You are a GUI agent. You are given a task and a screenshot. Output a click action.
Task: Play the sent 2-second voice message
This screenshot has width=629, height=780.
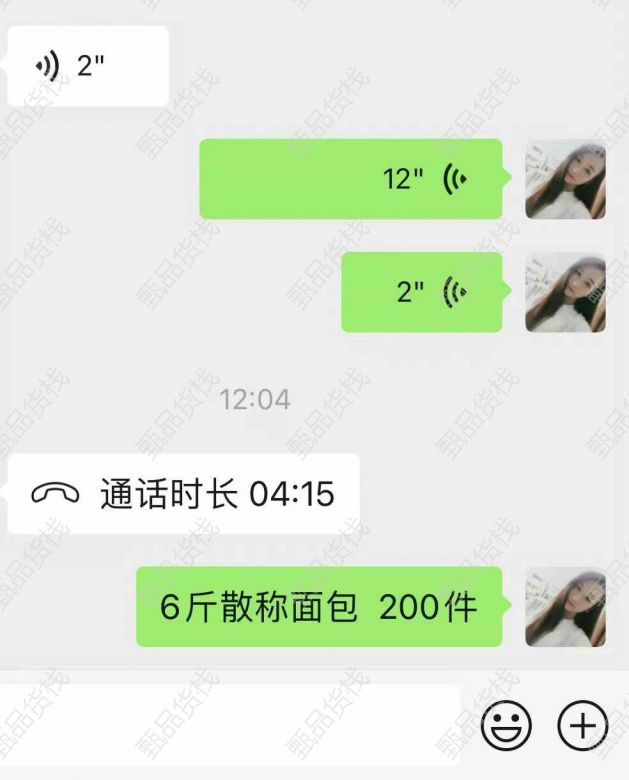(421, 292)
